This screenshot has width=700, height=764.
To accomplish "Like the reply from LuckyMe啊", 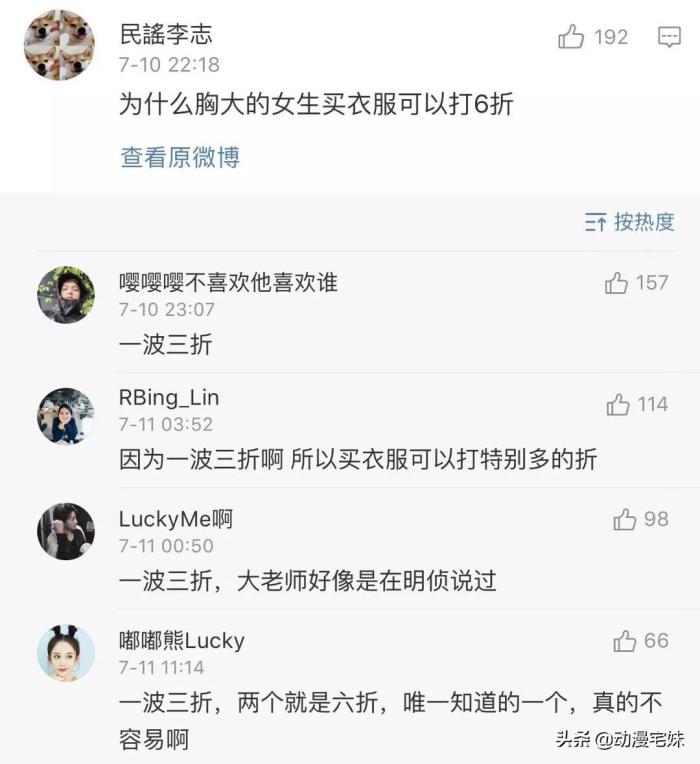I will [x=625, y=520].
